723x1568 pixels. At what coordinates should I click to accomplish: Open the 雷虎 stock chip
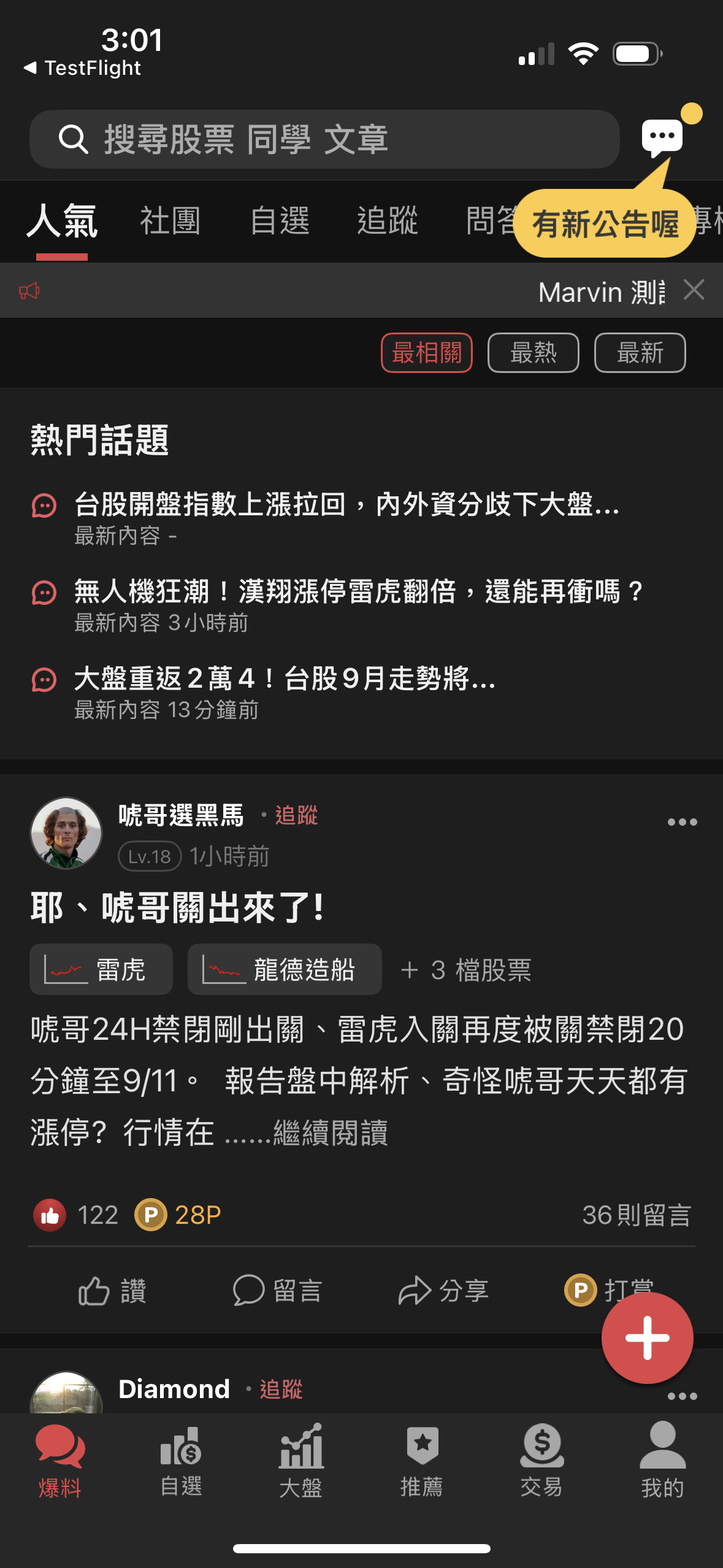[101, 969]
